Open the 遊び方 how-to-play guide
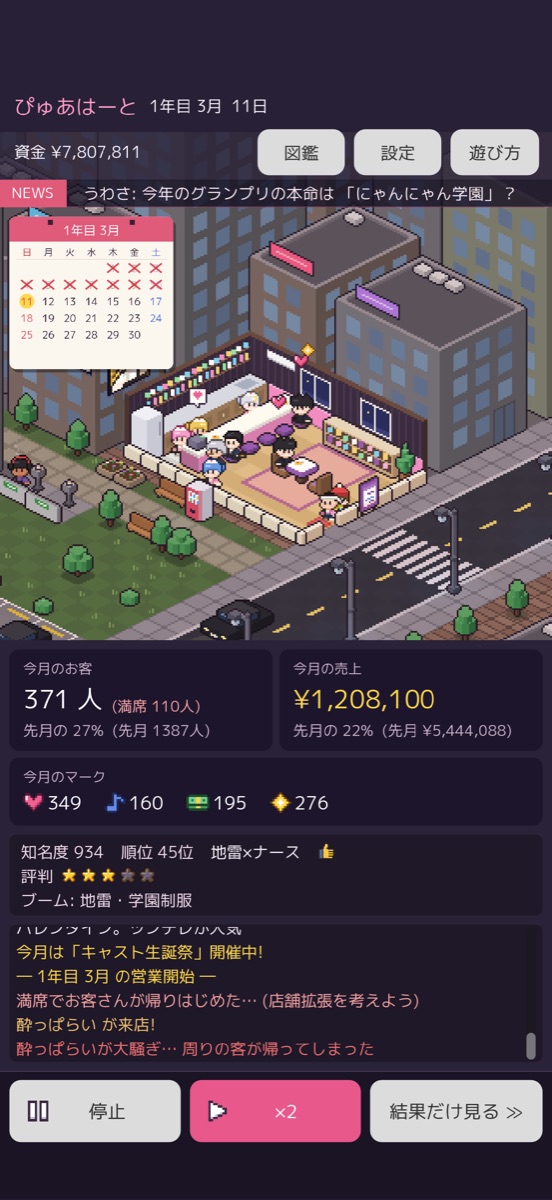552x1200 pixels. (494, 153)
